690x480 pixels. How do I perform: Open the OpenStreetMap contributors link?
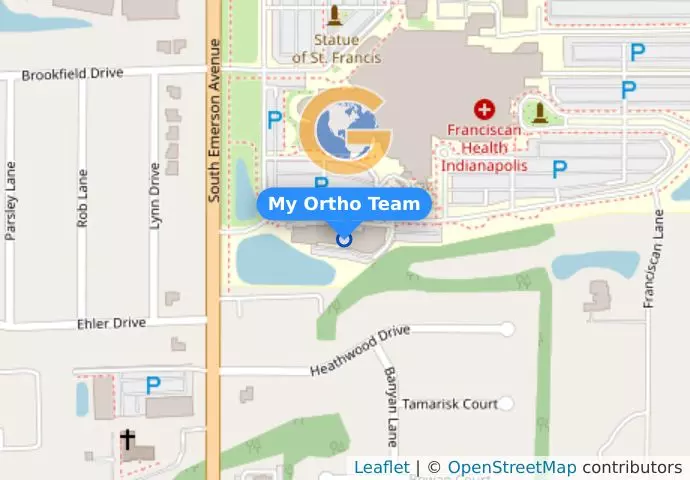(511, 467)
